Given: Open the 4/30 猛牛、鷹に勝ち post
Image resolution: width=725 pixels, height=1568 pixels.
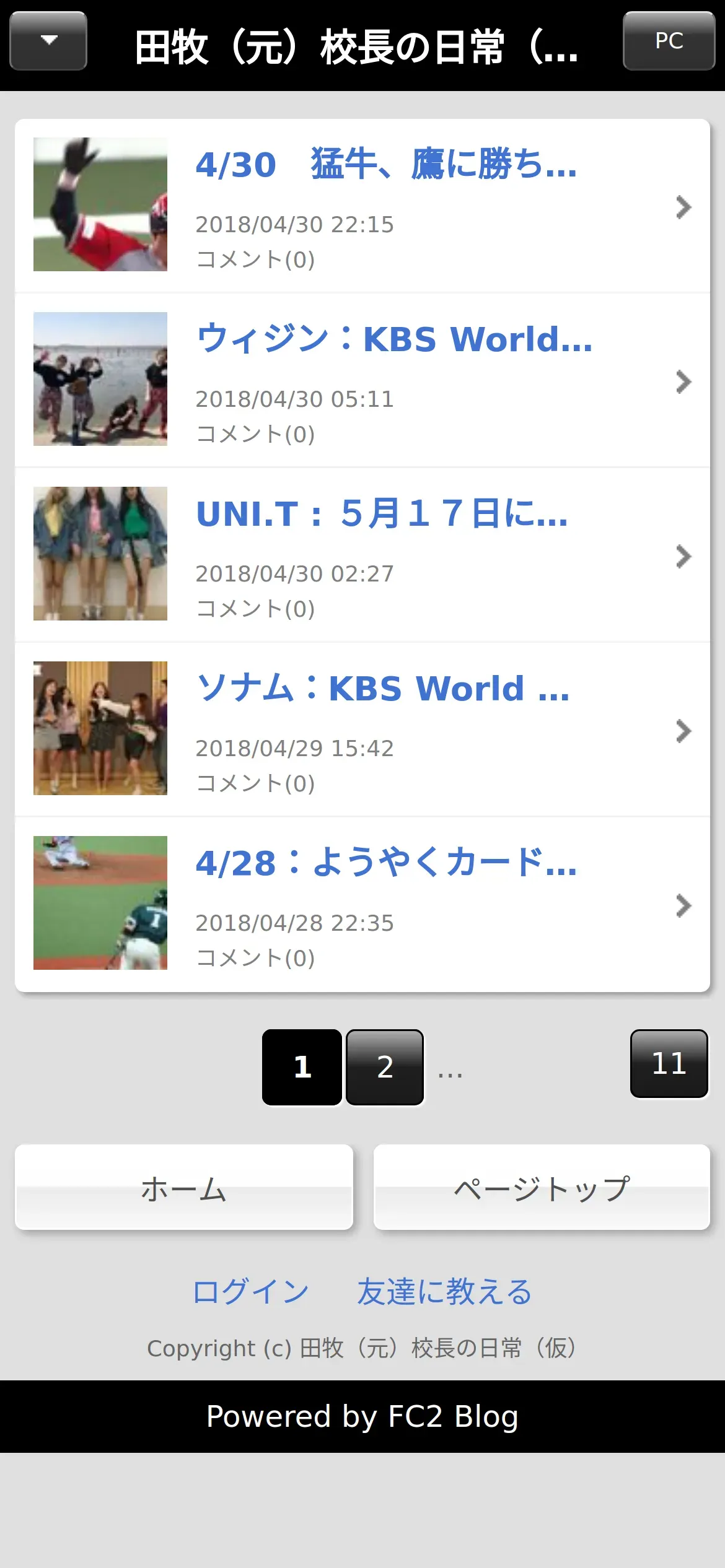Looking at the screenshot, I should [x=385, y=165].
